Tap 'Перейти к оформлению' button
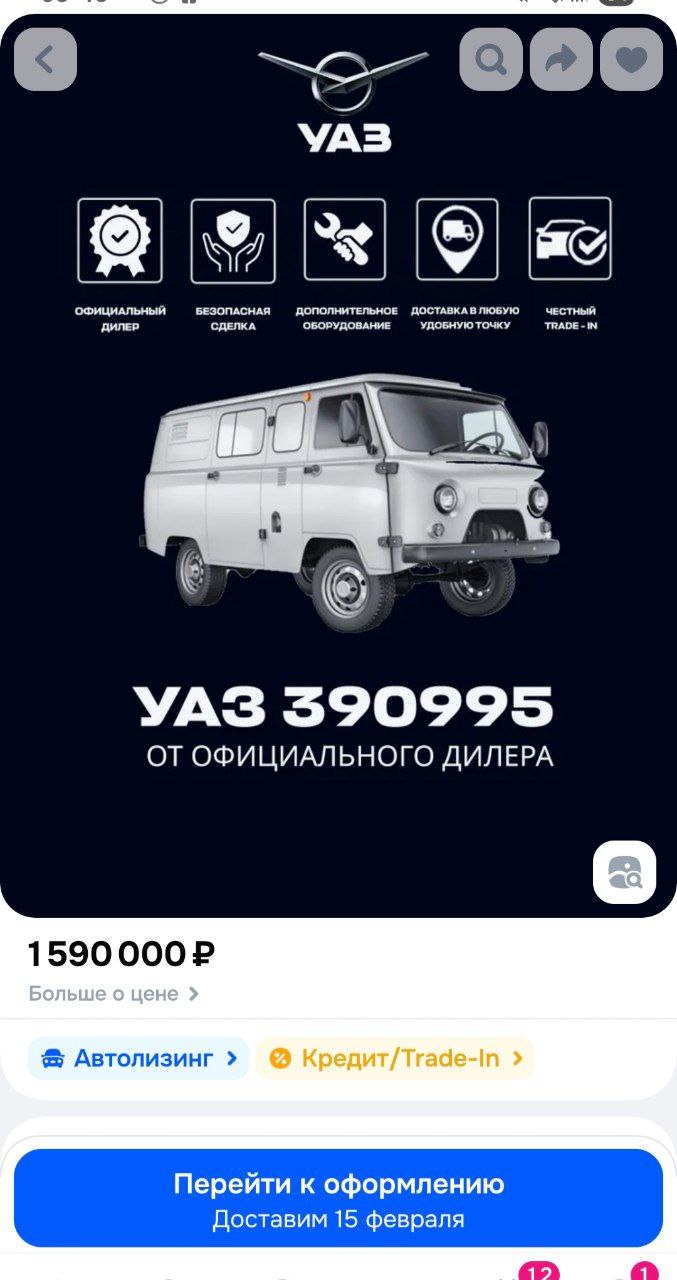The height and width of the screenshot is (1280, 677). coord(338,1198)
